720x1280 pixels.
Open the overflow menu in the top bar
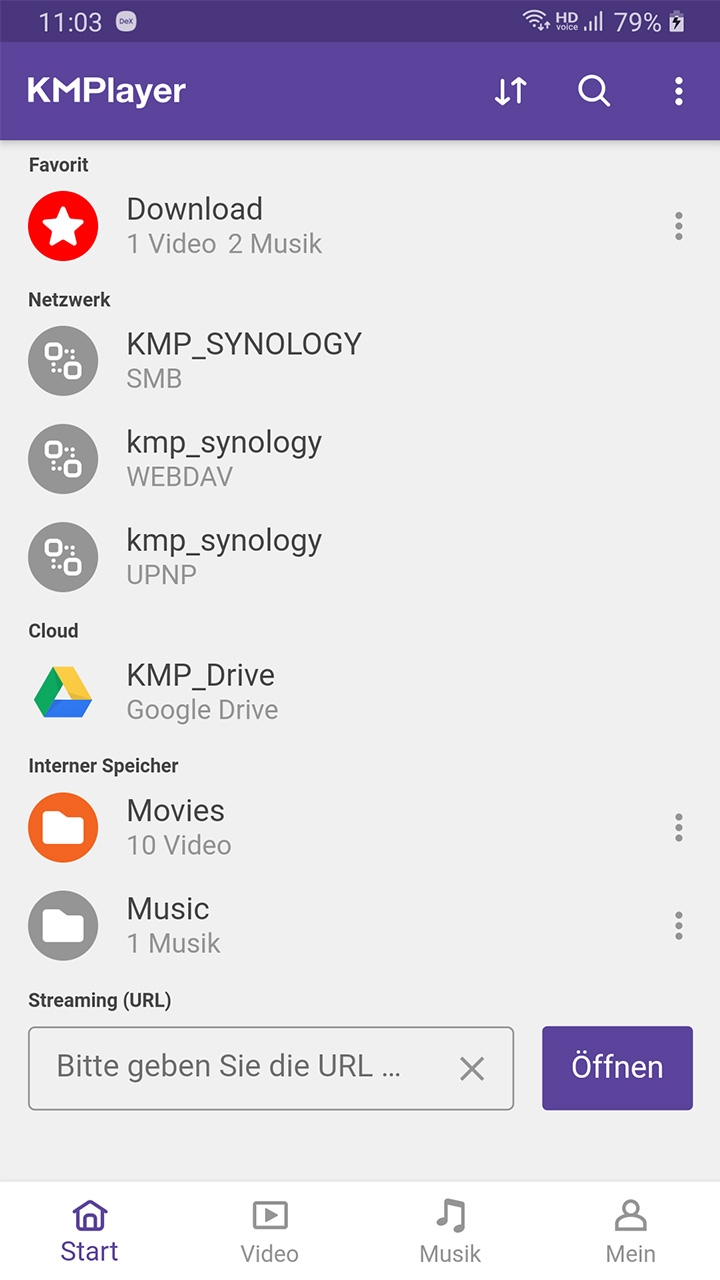pyautogui.click(x=678, y=91)
